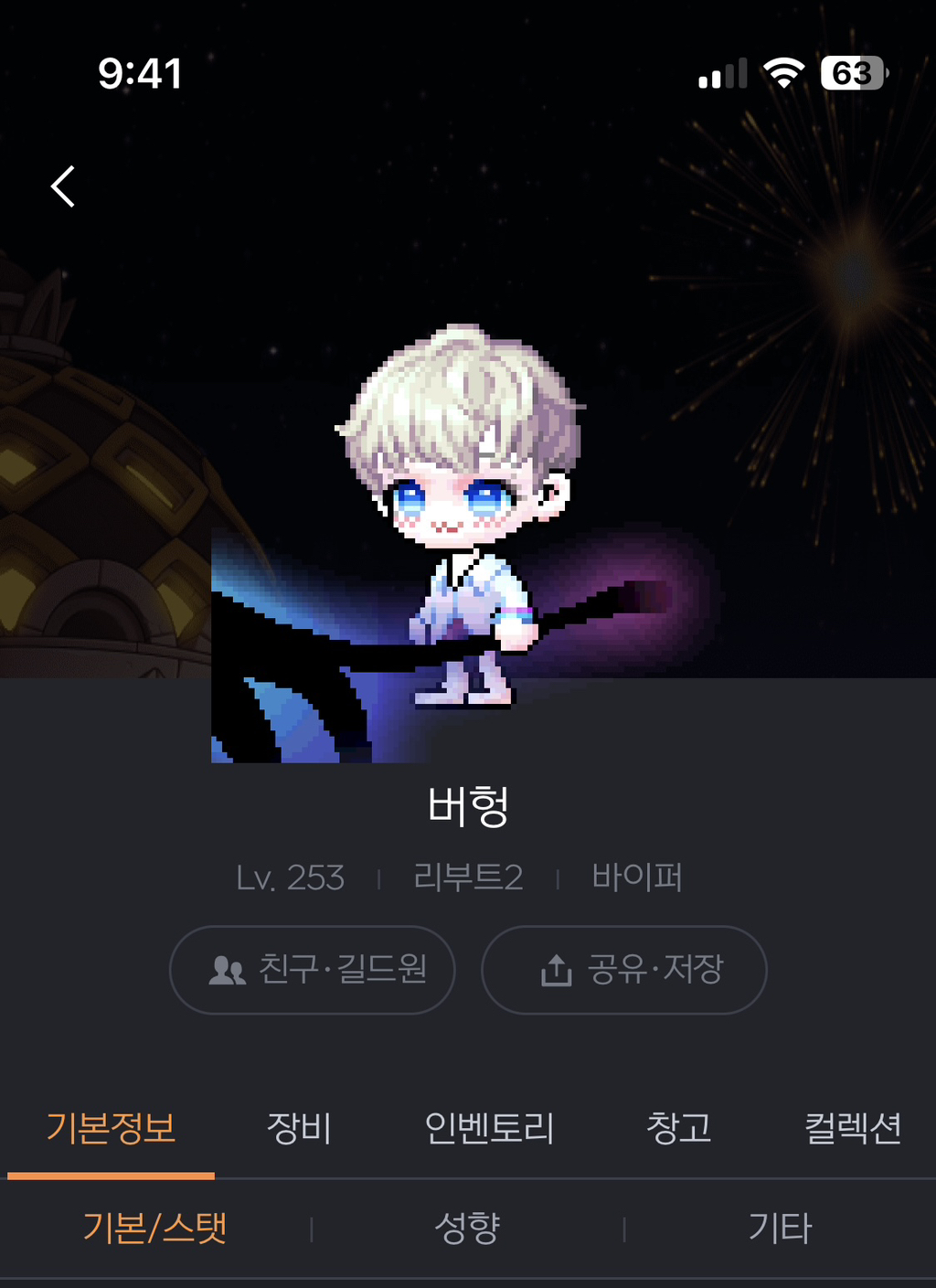936x1288 pixels.
Task: Switch to the 장비 tab
Action: coord(298,1128)
